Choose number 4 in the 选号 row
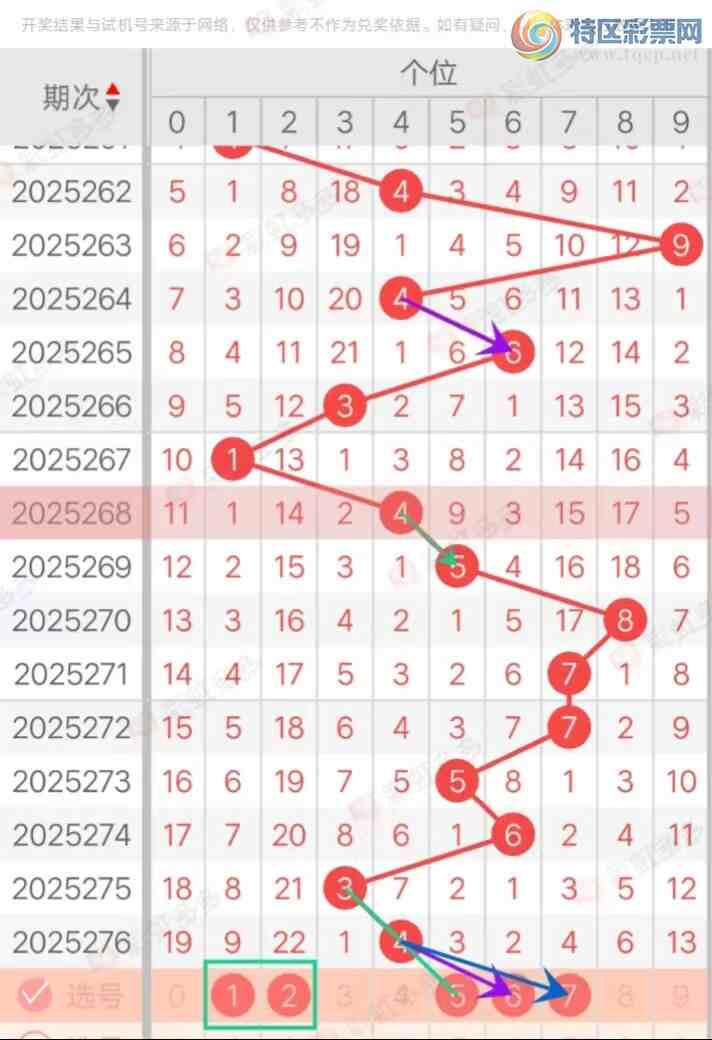The image size is (712, 1040). 401,996
